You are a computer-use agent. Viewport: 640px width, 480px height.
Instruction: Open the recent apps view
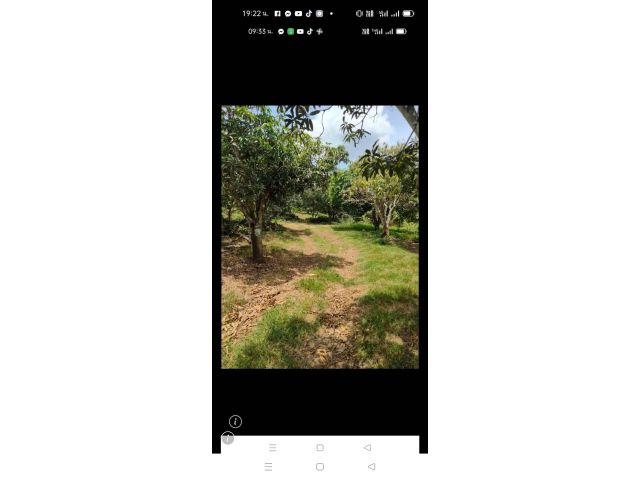pos(268,466)
